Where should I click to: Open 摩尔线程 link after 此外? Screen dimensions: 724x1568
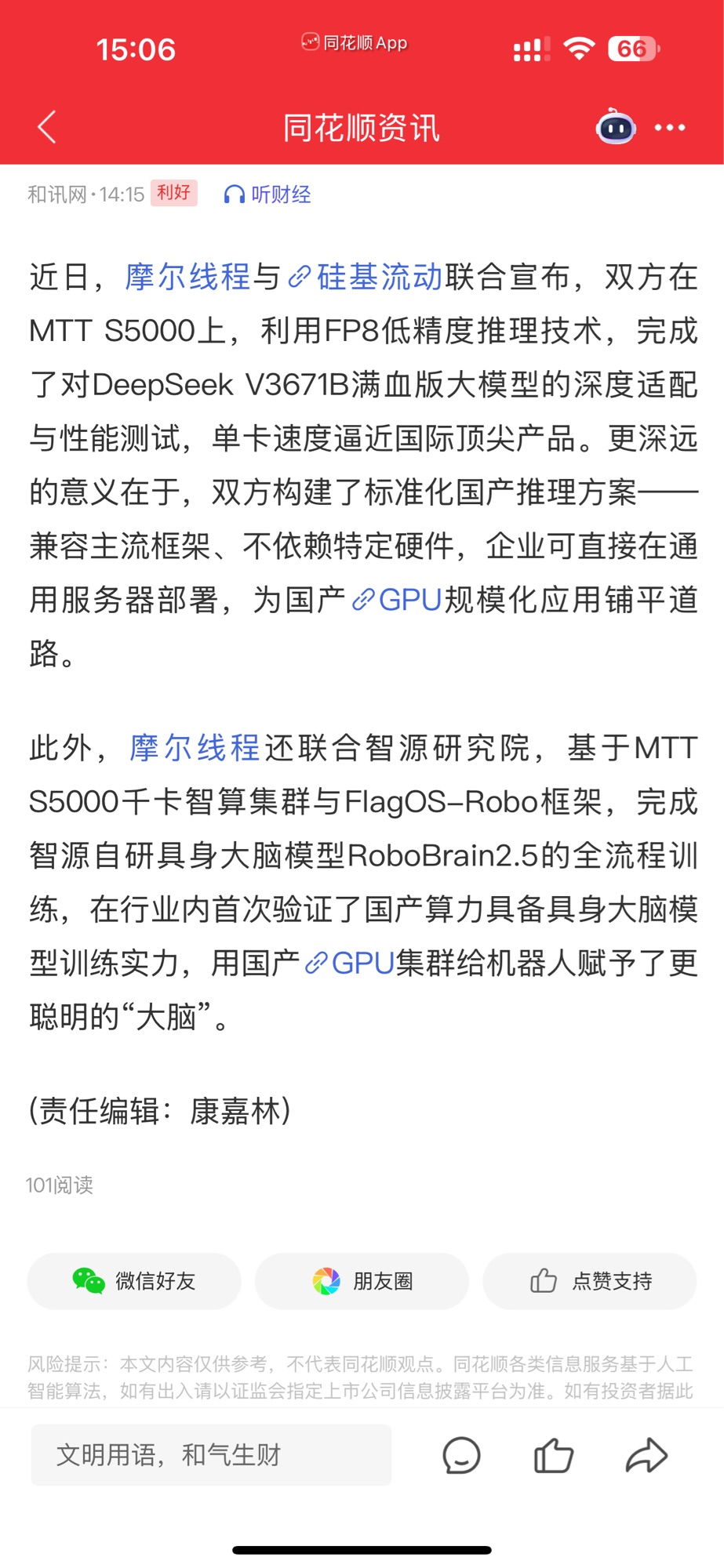coord(195,748)
